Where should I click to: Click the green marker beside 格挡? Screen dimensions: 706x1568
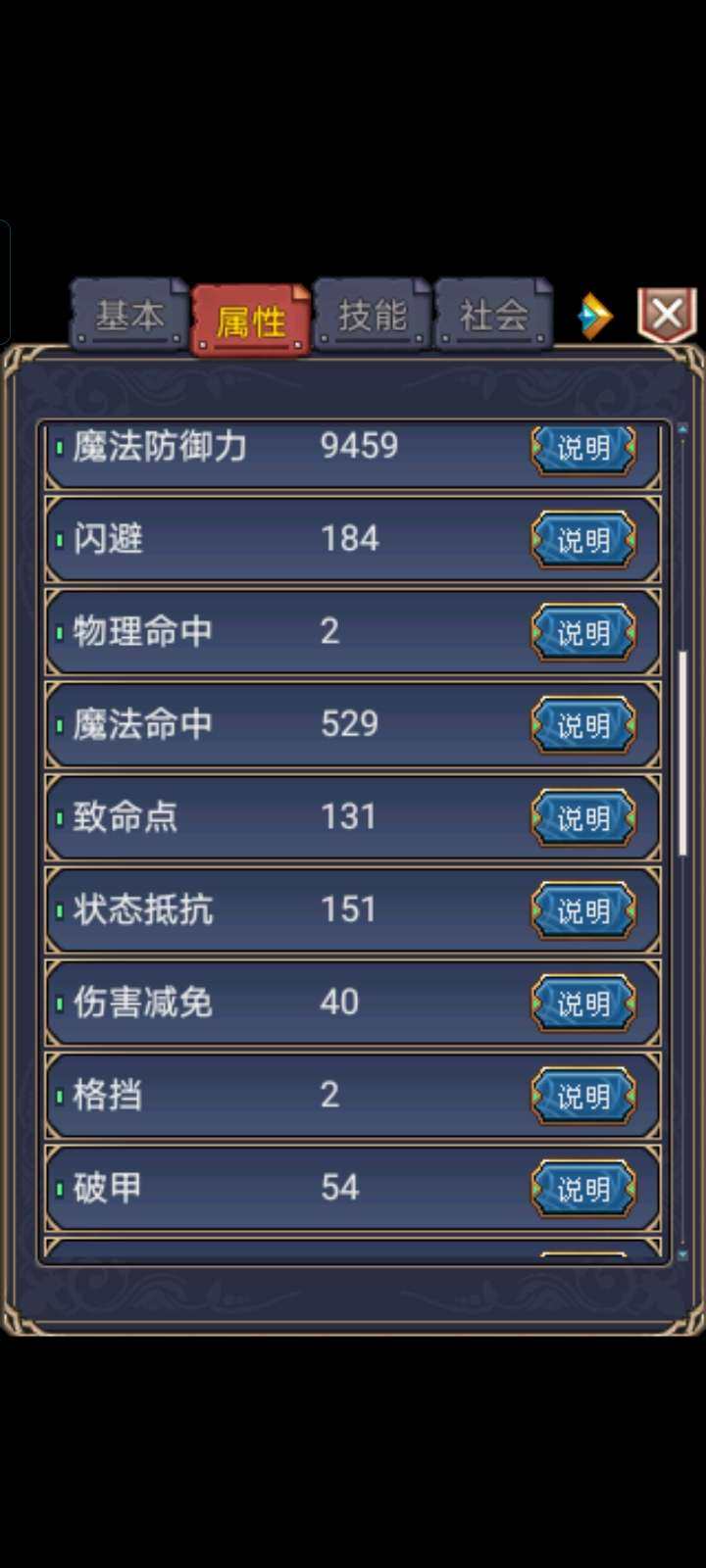[61, 1096]
